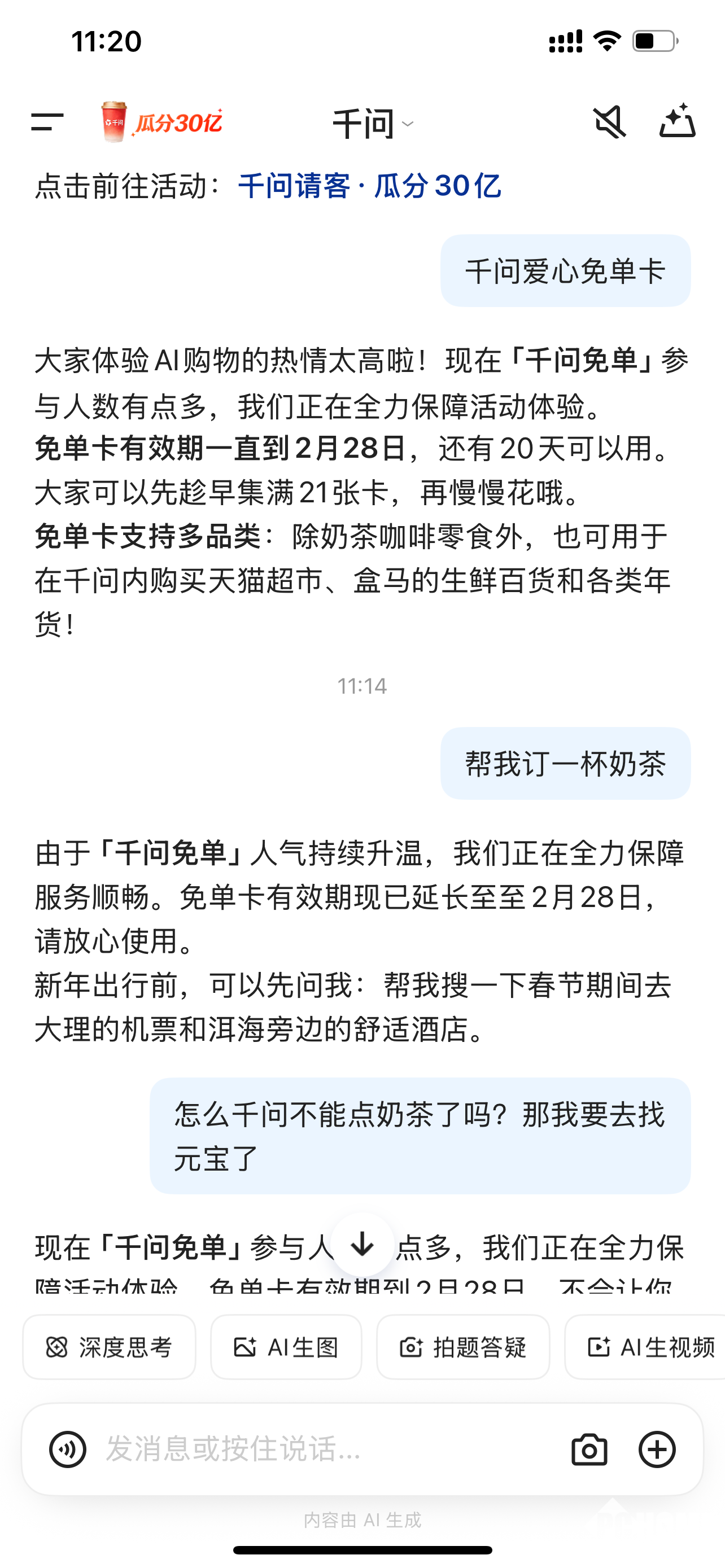Screen dimensions: 725x1568
Task: Open the camera
Action: (x=589, y=1449)
